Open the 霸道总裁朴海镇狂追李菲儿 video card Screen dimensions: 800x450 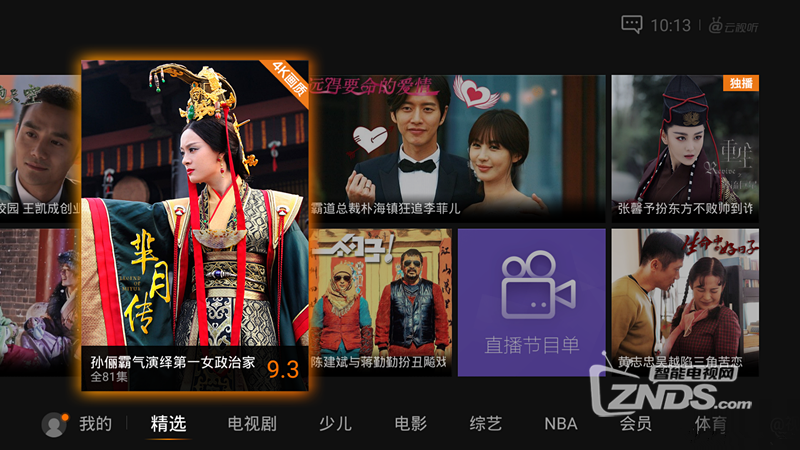457,148
